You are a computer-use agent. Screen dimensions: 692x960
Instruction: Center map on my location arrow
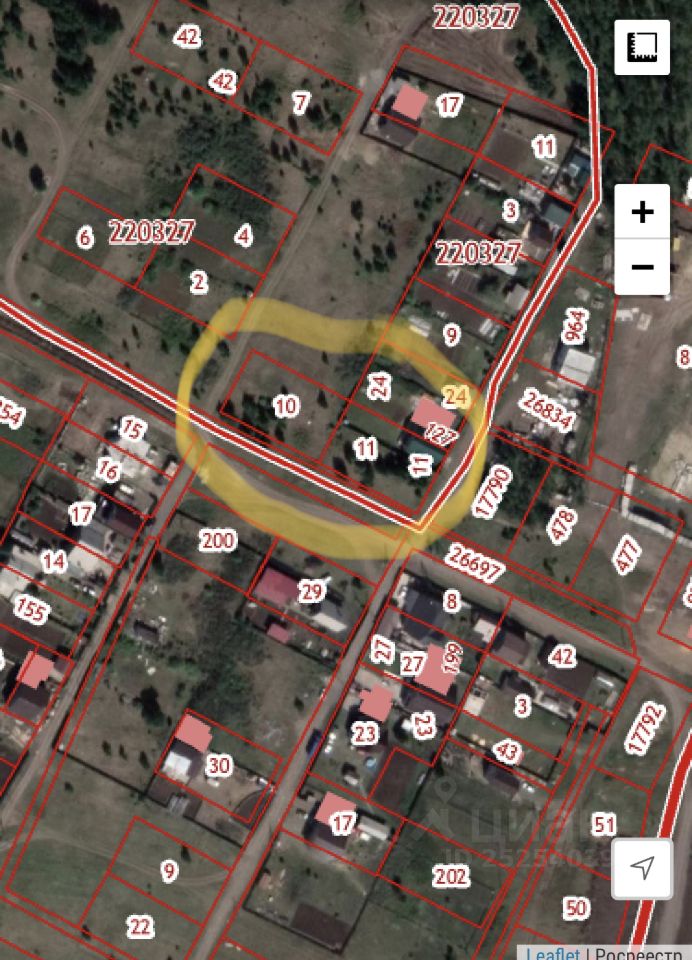[x=643, y=867]
